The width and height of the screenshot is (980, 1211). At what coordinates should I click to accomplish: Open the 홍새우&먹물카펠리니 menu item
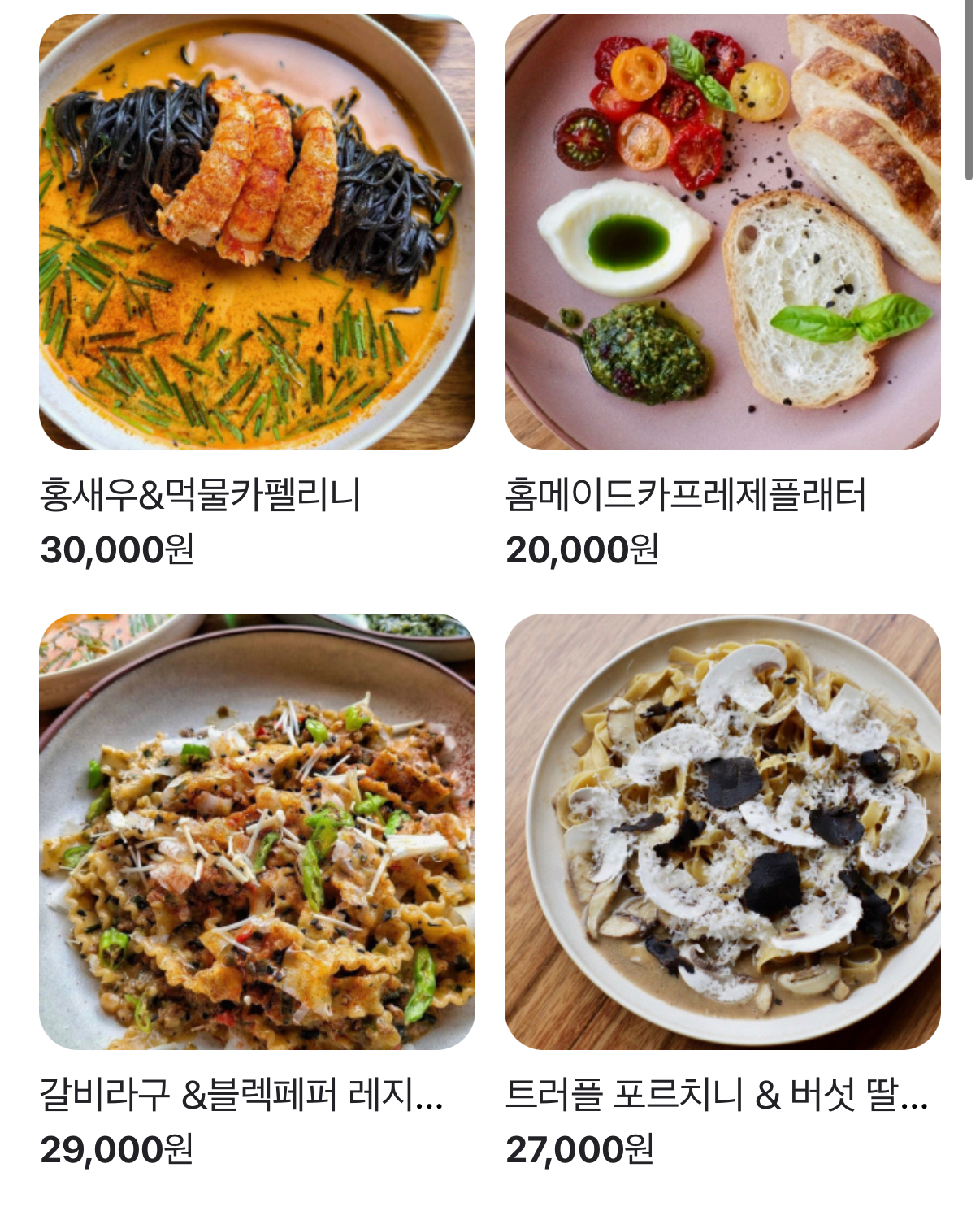(257, 232)
